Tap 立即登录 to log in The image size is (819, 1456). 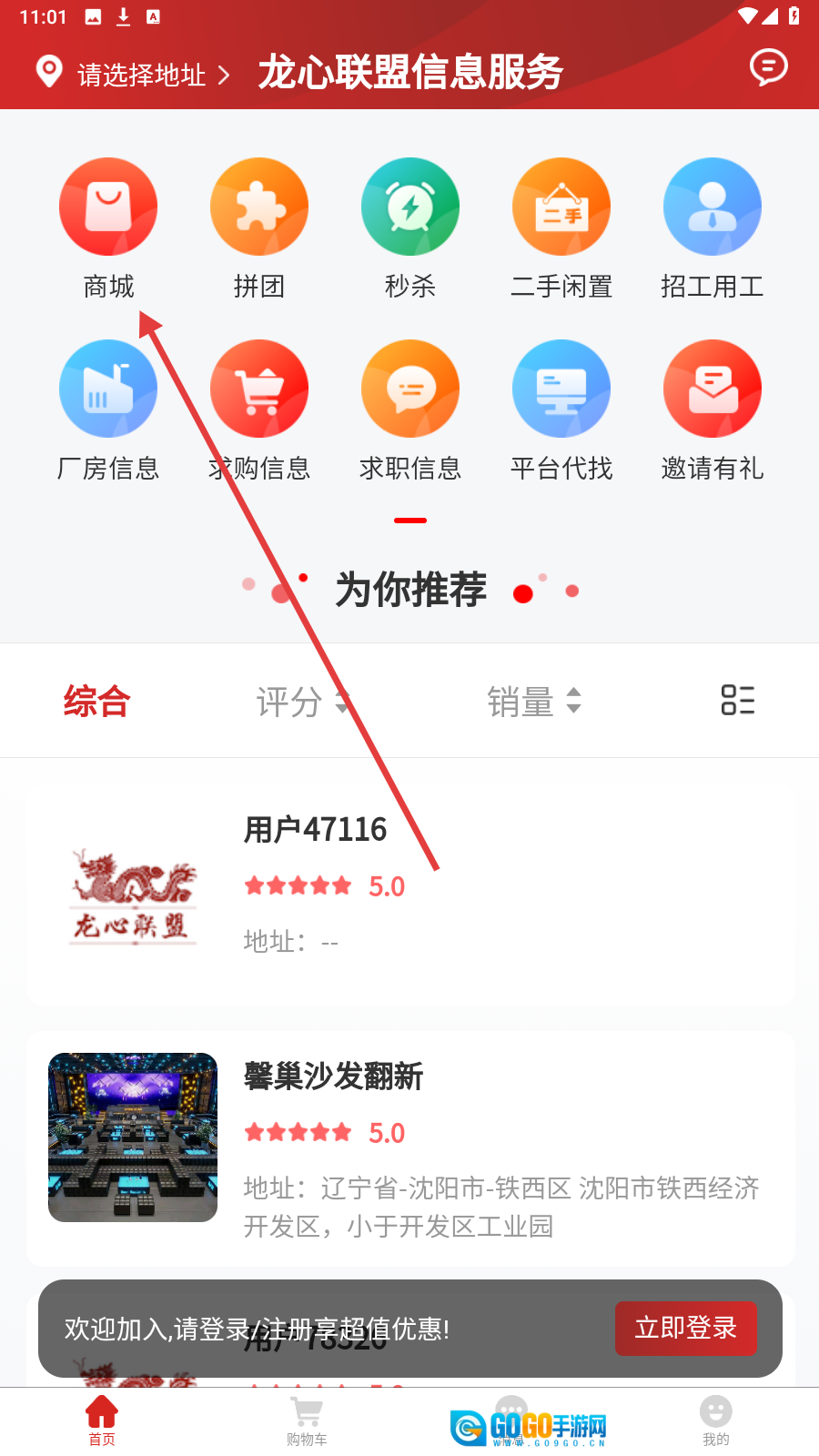click(685, 1329)
